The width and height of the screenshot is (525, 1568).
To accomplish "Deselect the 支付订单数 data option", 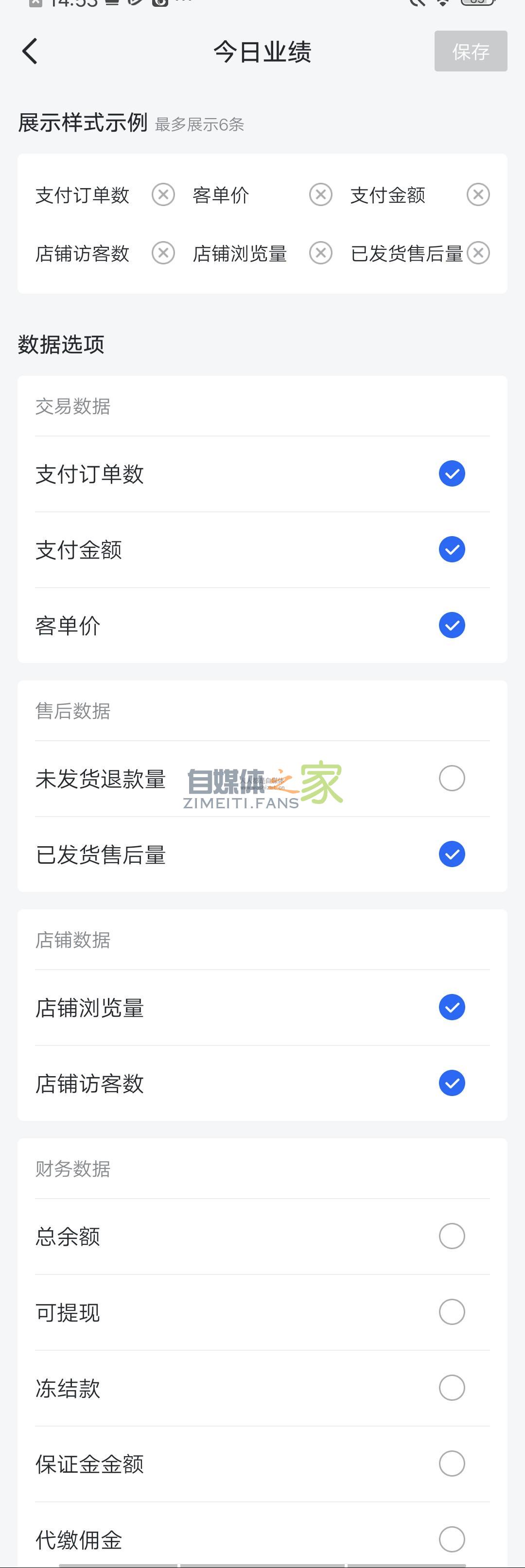I will tap(451, 473).
